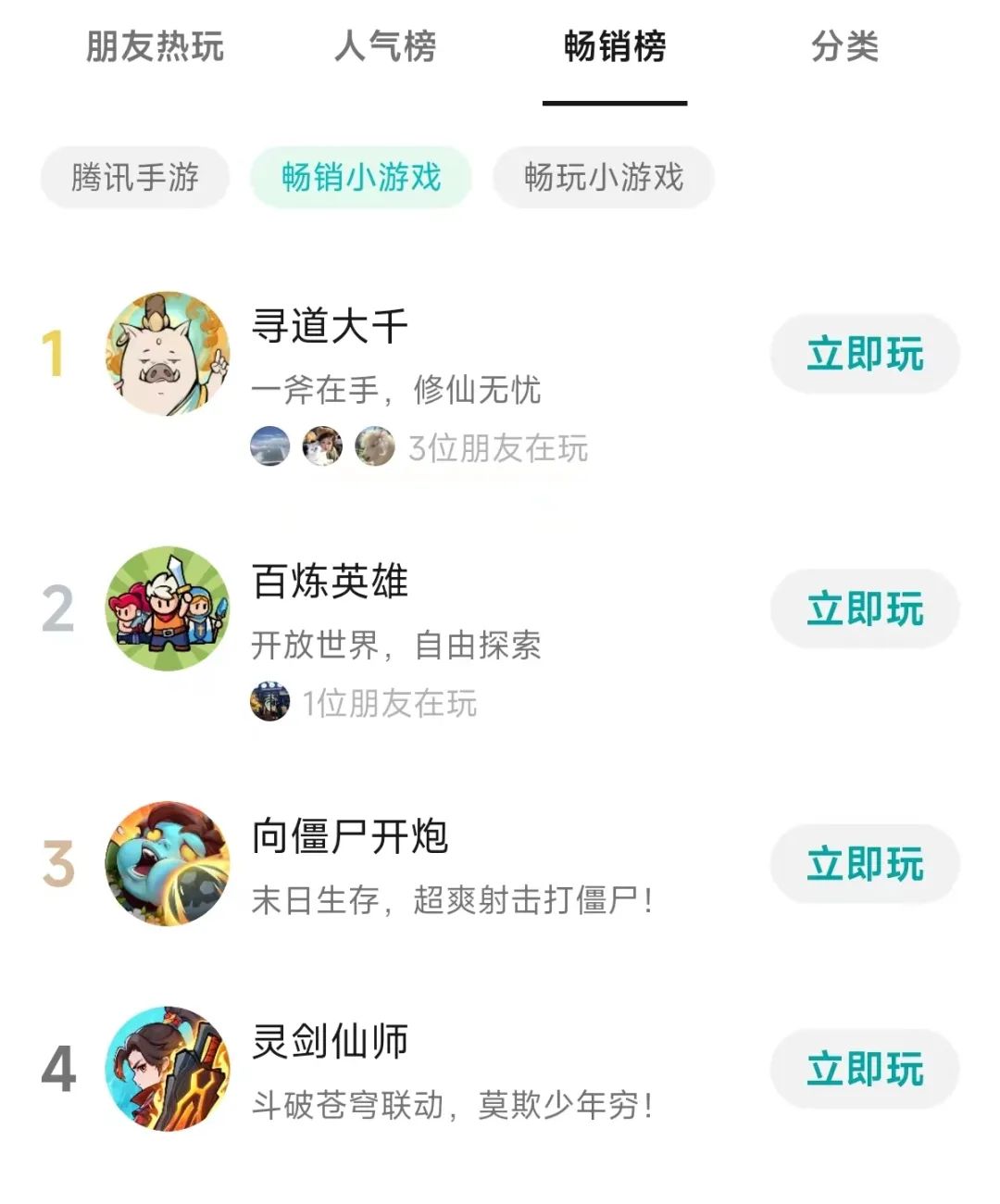View the 向僵尸开炮 game entry
Viewport: 1000px width, 1204px height.
(350, 837)
